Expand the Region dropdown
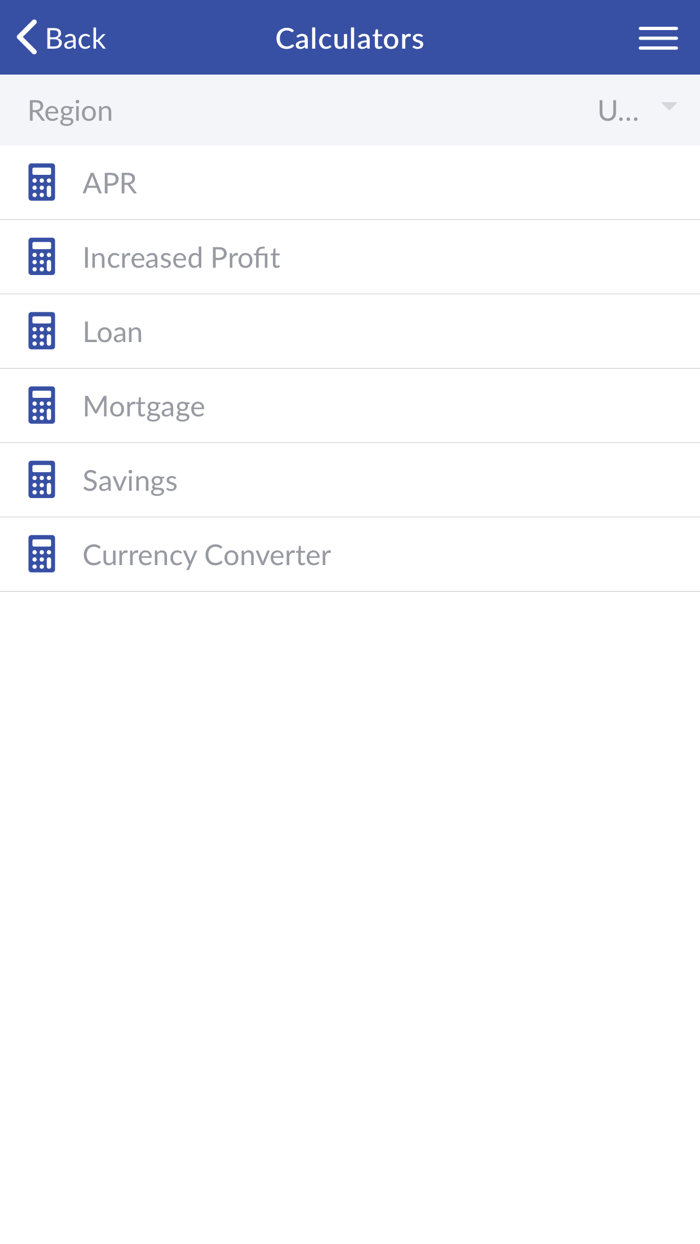Image resolution: width=700 pixels, height=1244 pixels. (637, 110)
